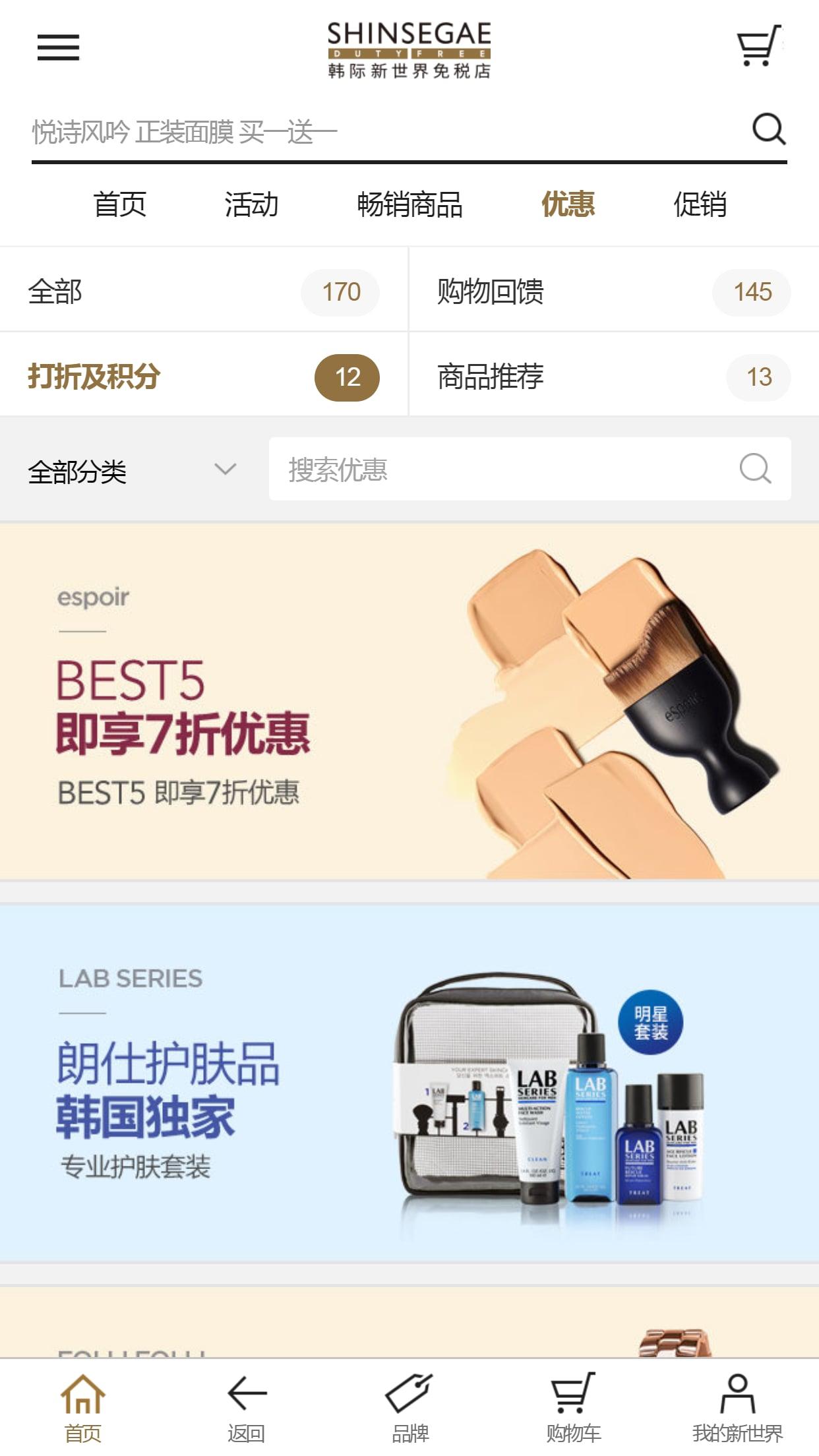Tap the 返回 back button
The height and width of the screenshot is (1456, 819).
[x=246, y=1407]
